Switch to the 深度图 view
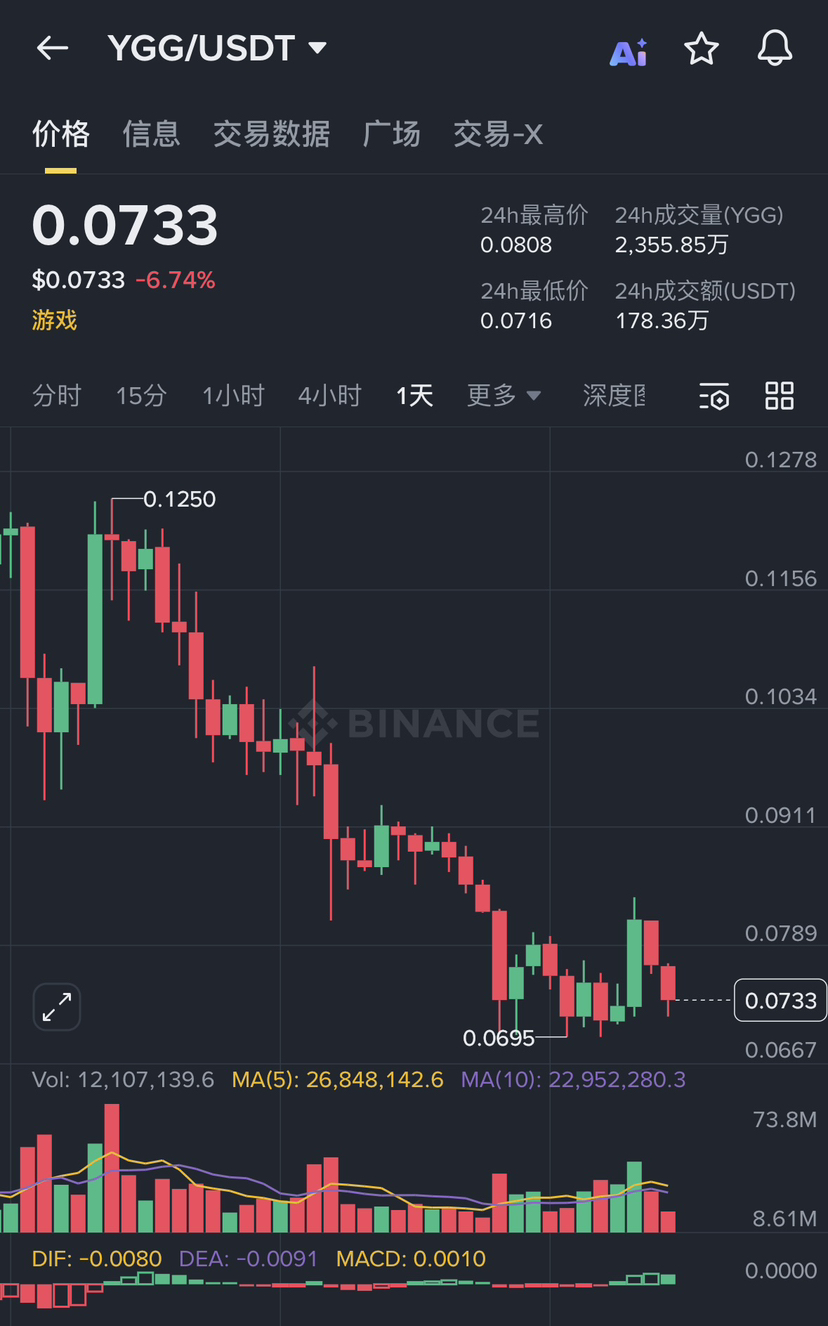 click(614, 396)
